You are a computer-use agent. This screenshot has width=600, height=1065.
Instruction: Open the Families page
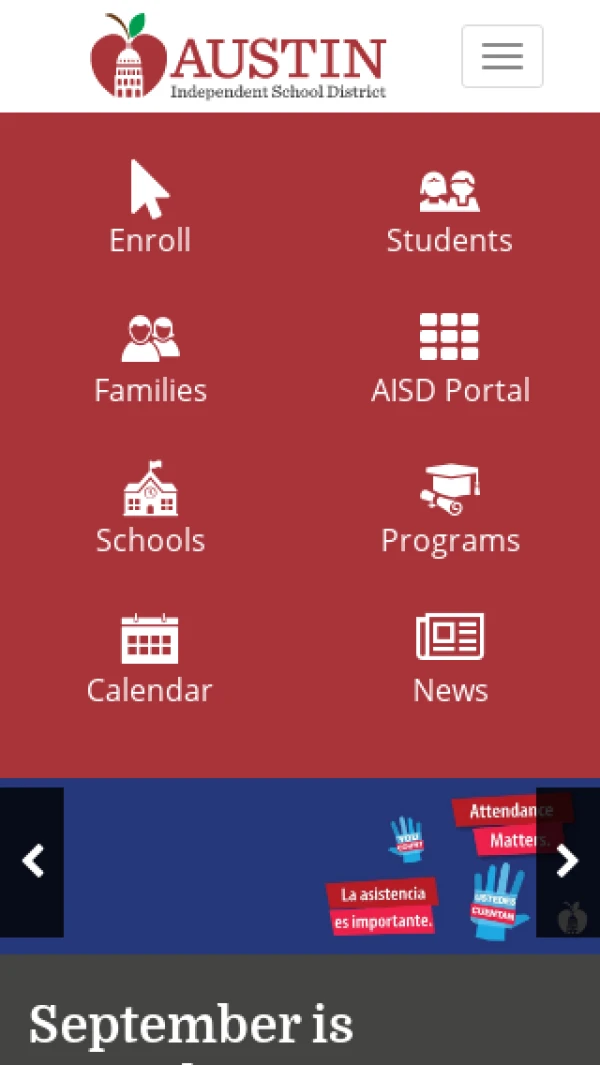pos(150,359)
